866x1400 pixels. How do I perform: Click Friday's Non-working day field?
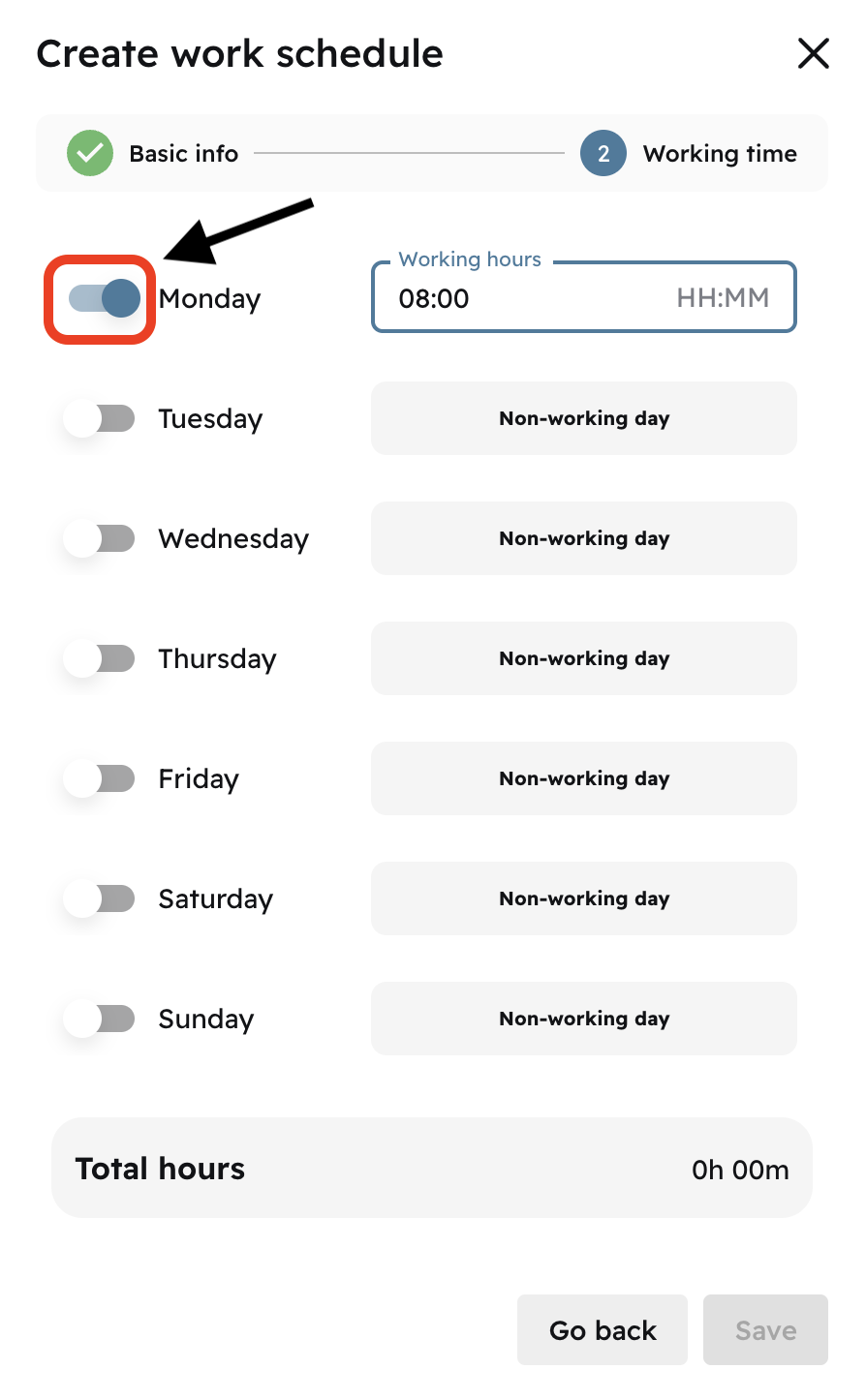583,778
